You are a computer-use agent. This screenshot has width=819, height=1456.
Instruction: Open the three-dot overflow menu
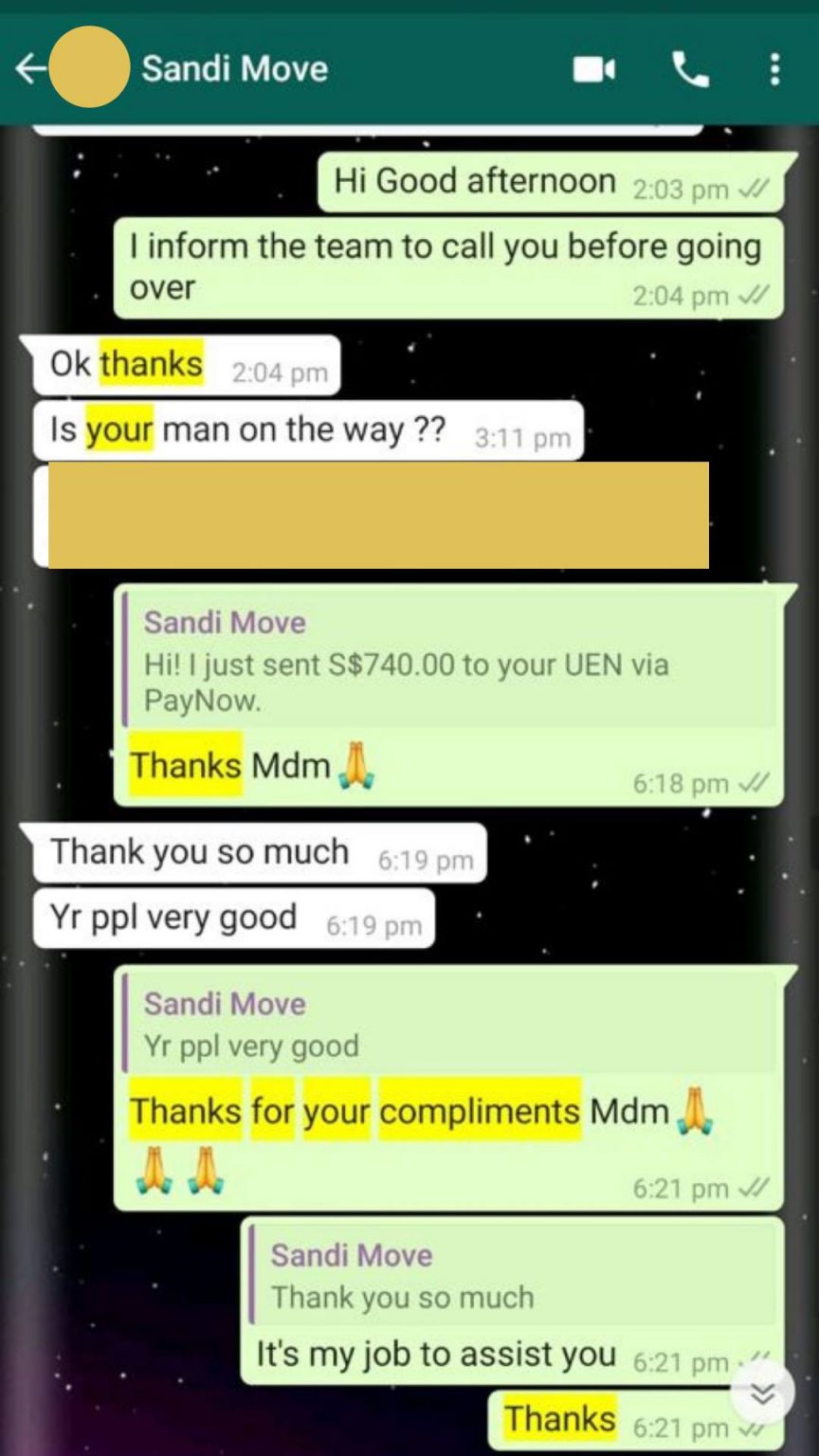[775, 69]
